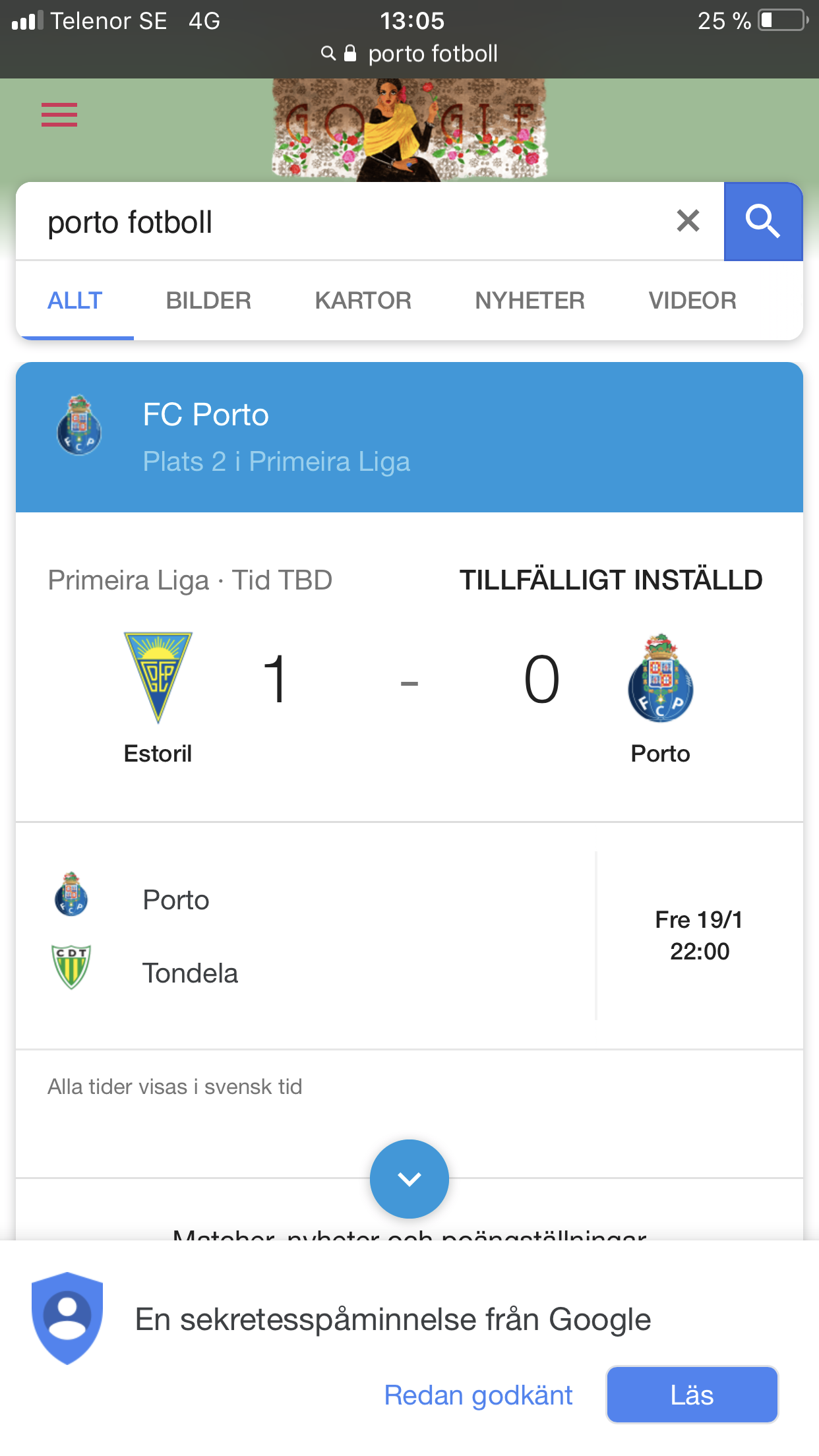Switch to the VIDEOR tab

coord(692,301)
